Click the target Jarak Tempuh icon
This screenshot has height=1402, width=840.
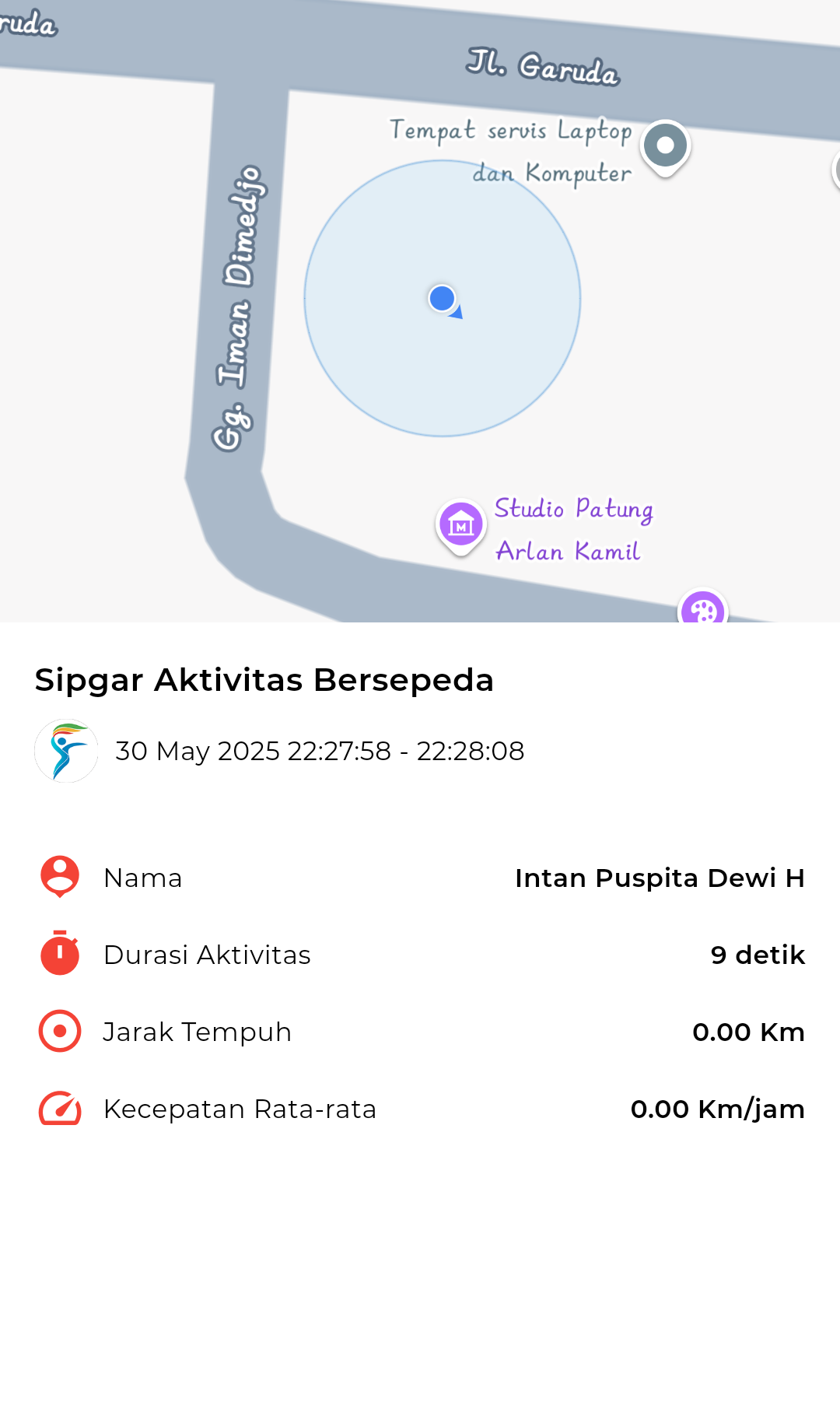59,1031
